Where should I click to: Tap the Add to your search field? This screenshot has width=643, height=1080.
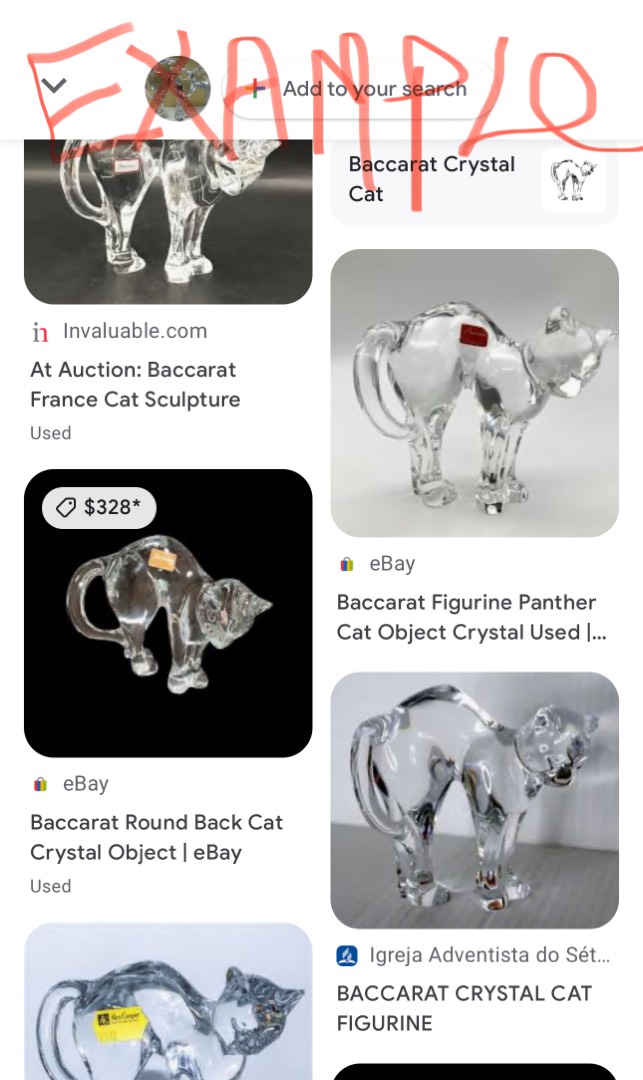359,89
